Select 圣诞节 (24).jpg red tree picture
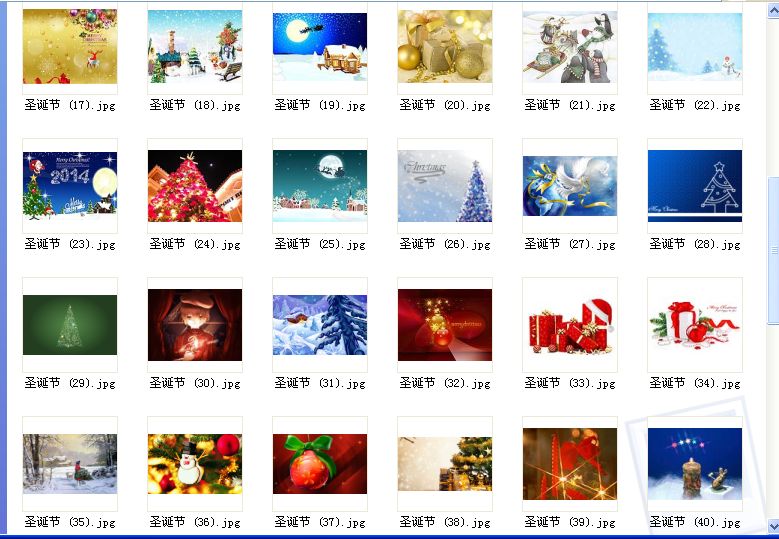The image size is (779, 539). 195,186
